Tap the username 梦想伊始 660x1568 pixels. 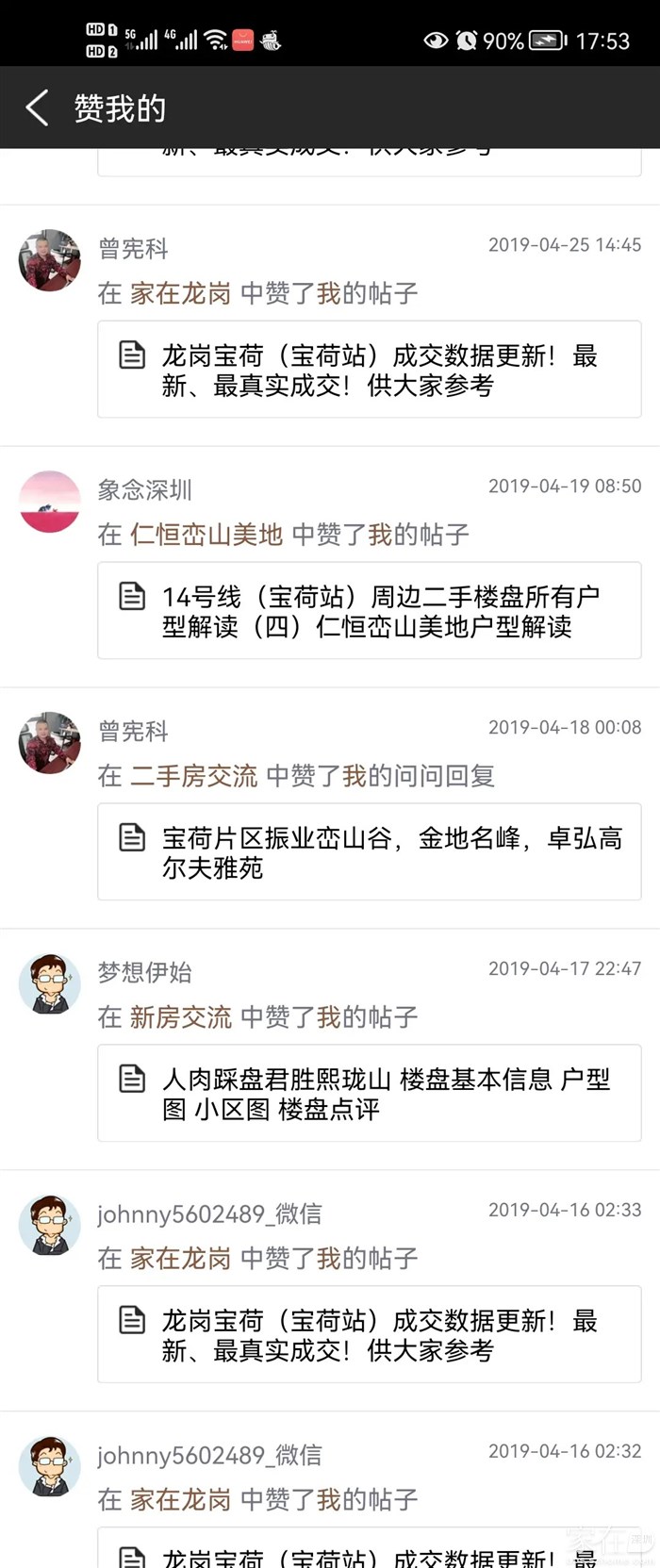145,972
